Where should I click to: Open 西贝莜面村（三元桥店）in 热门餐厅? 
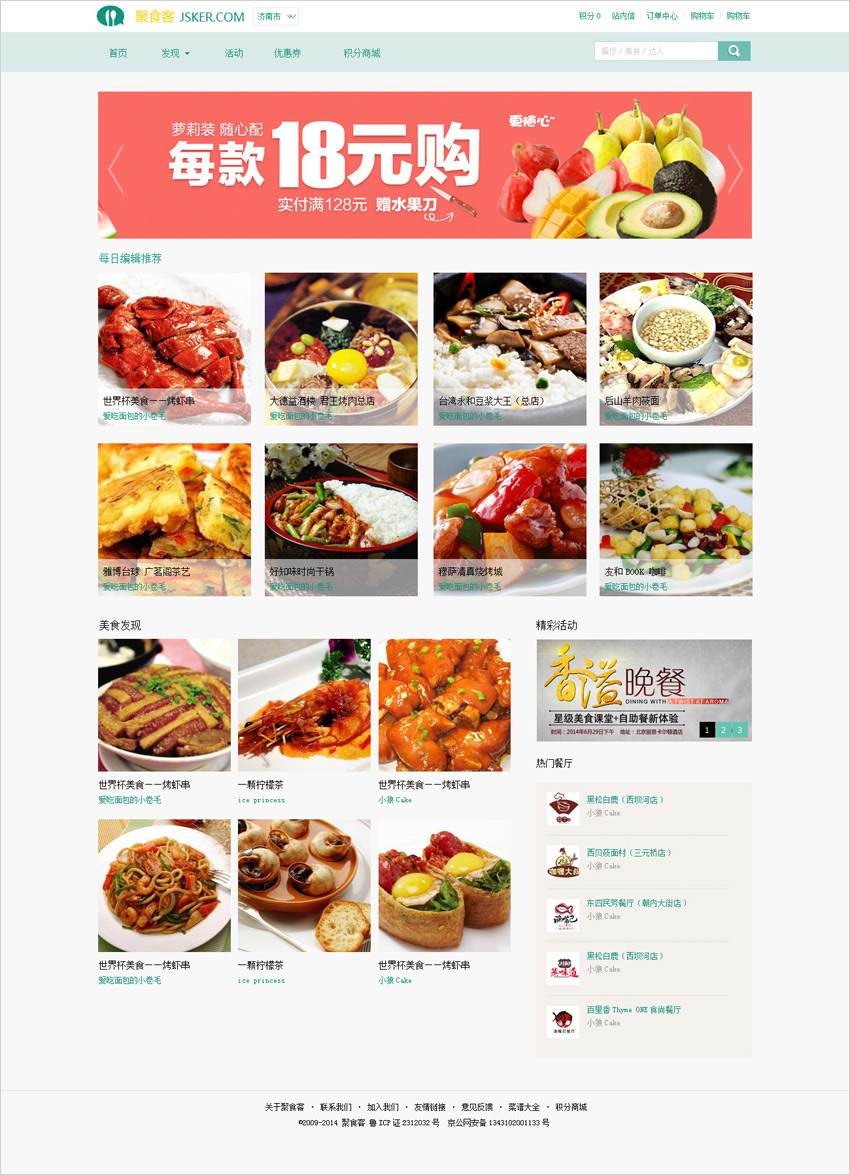pos(628,853)
